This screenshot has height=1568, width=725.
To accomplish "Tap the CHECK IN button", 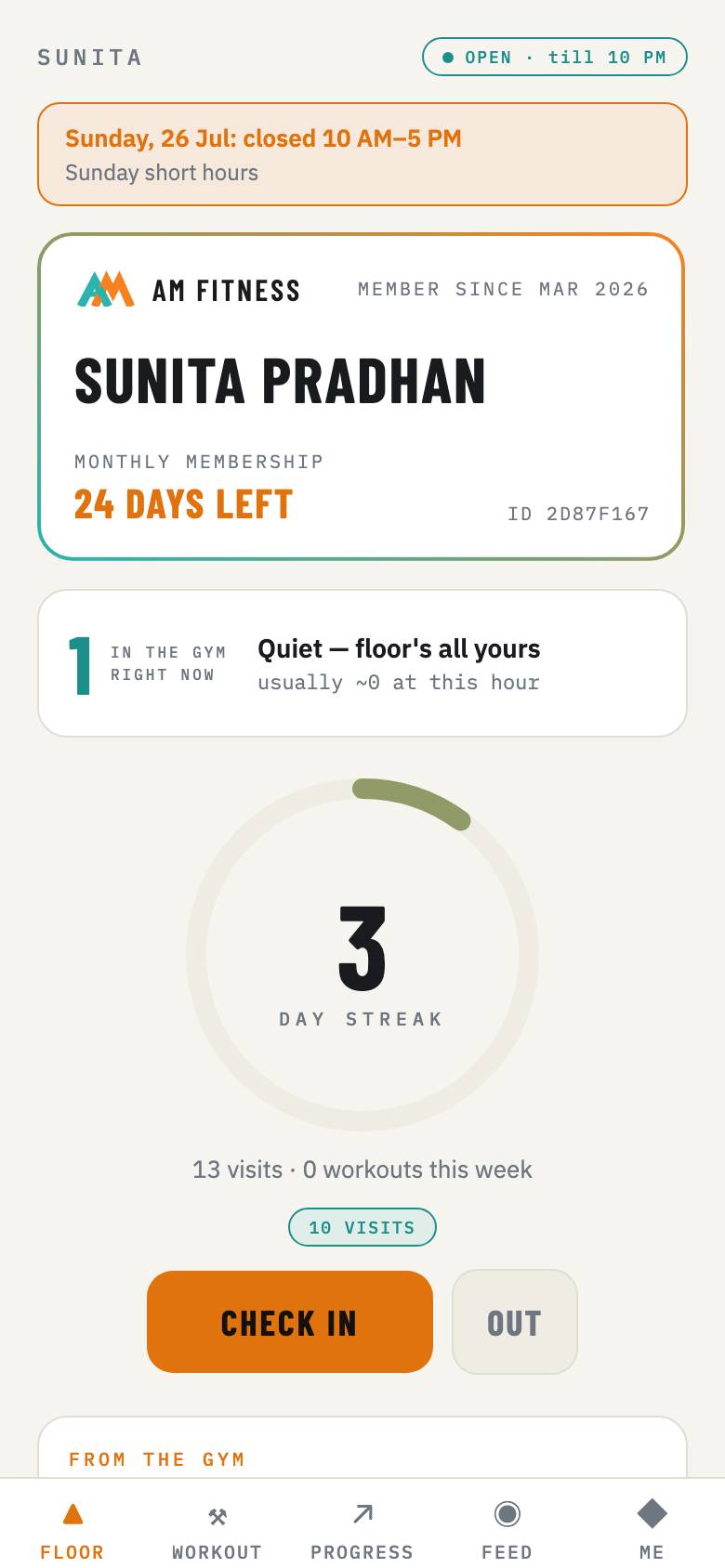I will (x=290, y=1322).
